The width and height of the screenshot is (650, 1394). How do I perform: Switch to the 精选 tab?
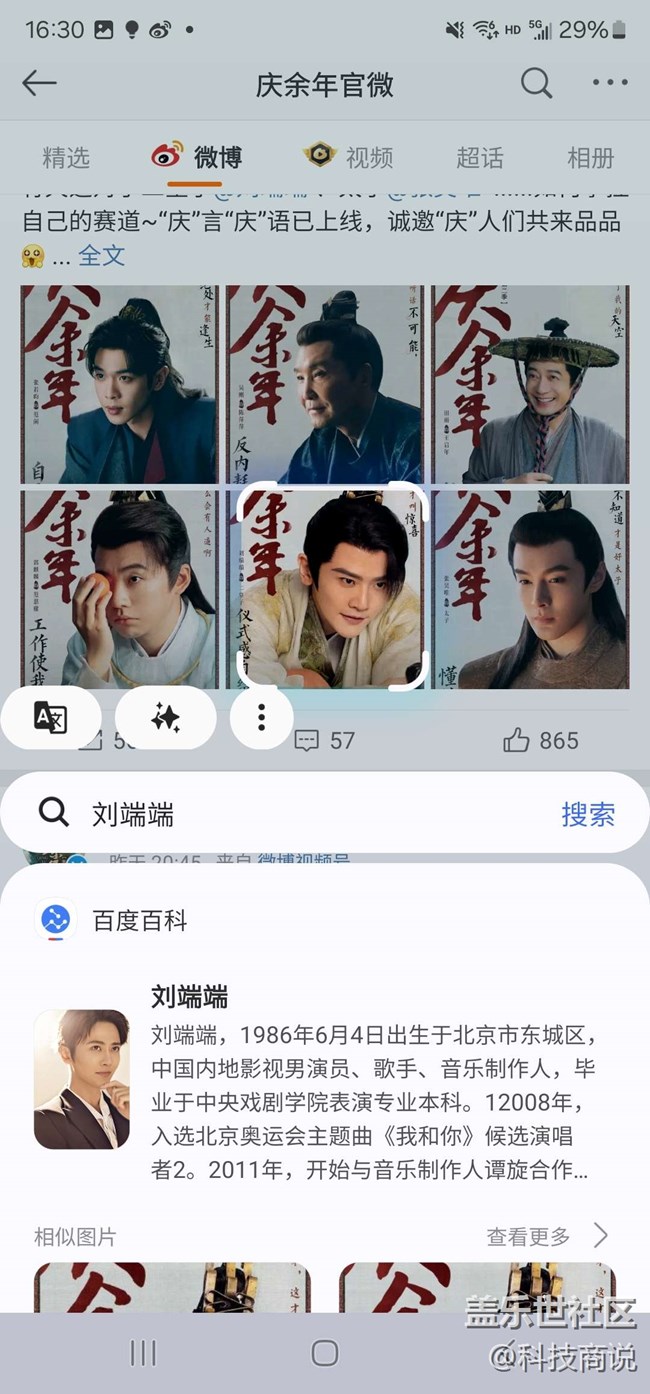coord(66,157)
